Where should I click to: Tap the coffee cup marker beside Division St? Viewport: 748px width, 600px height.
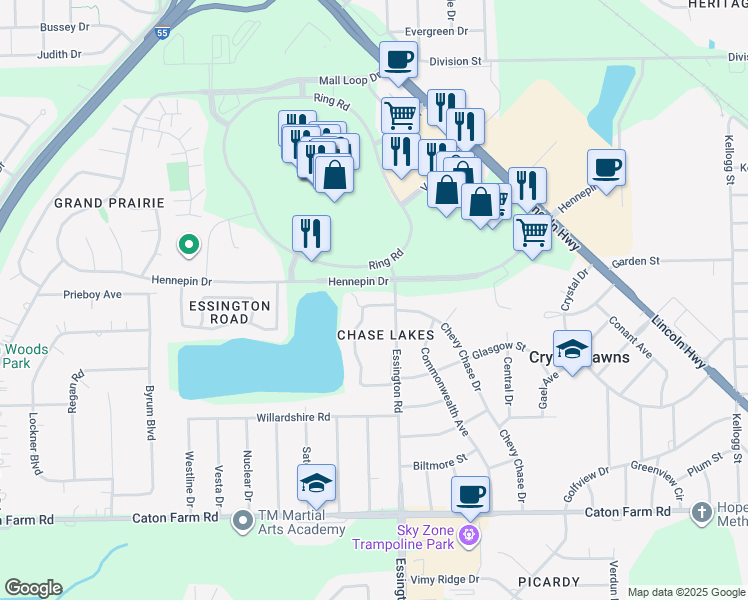coord(398,60)
